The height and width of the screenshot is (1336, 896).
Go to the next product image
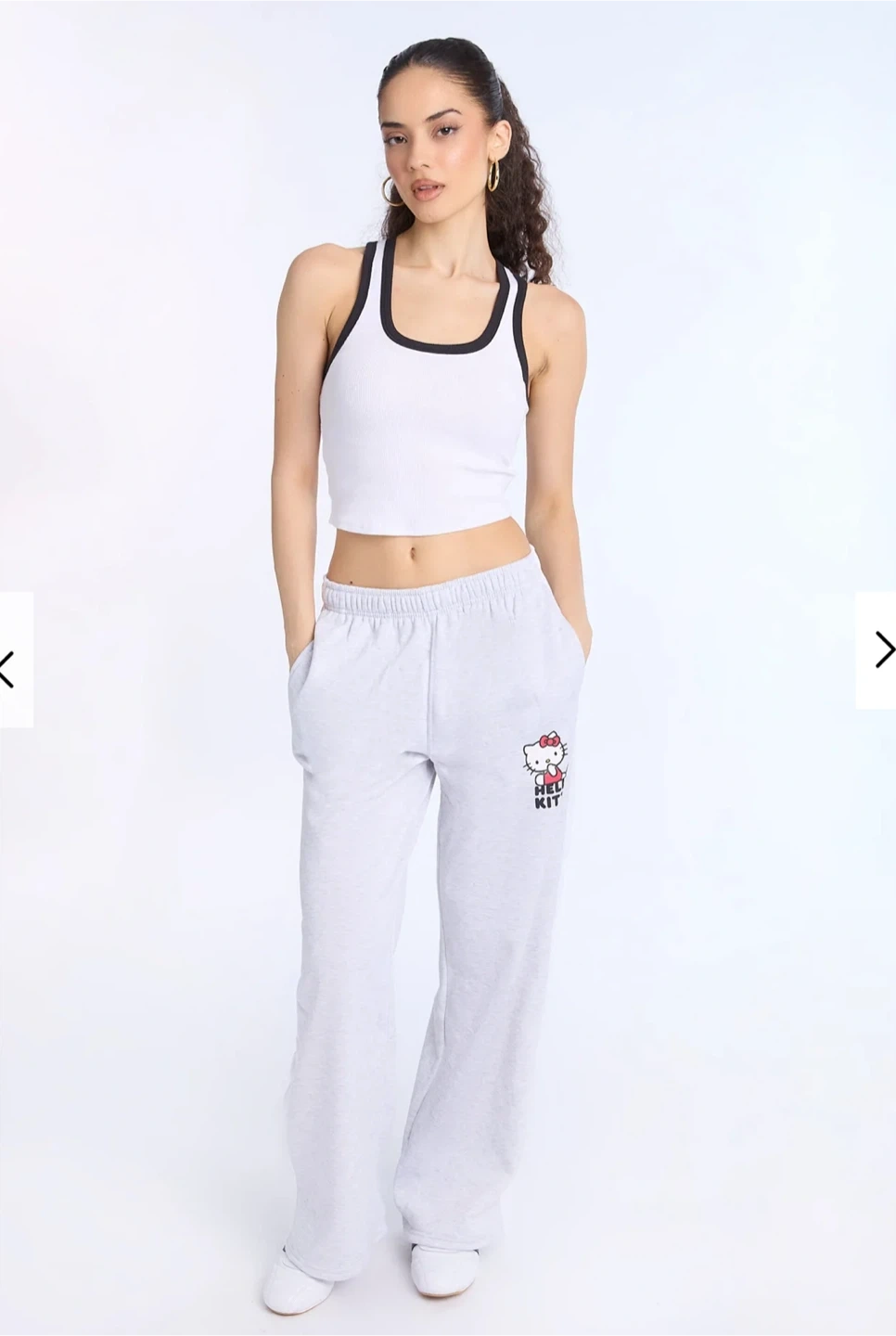pyautogui.click(x=880, y=649)
